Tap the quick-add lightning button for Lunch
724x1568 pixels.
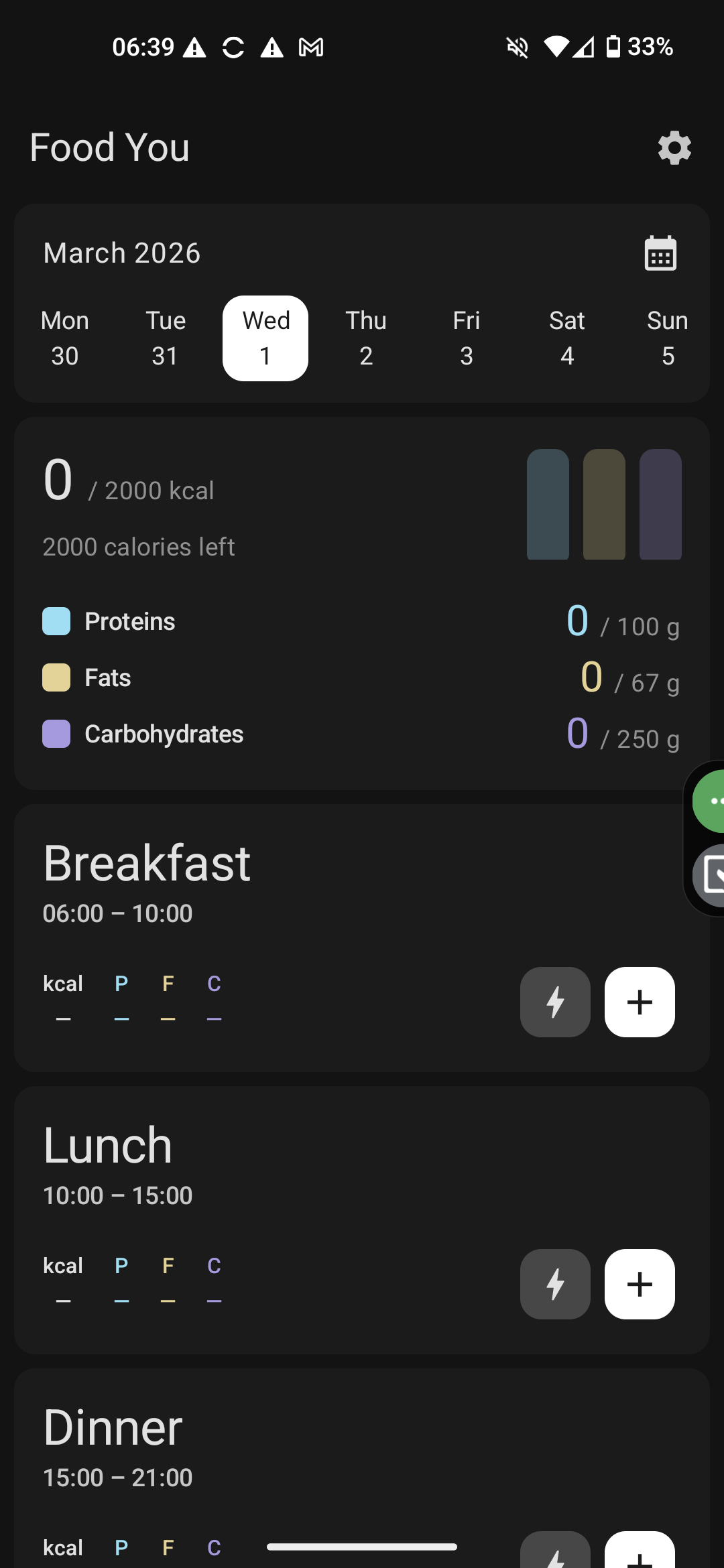(555, 1284)
